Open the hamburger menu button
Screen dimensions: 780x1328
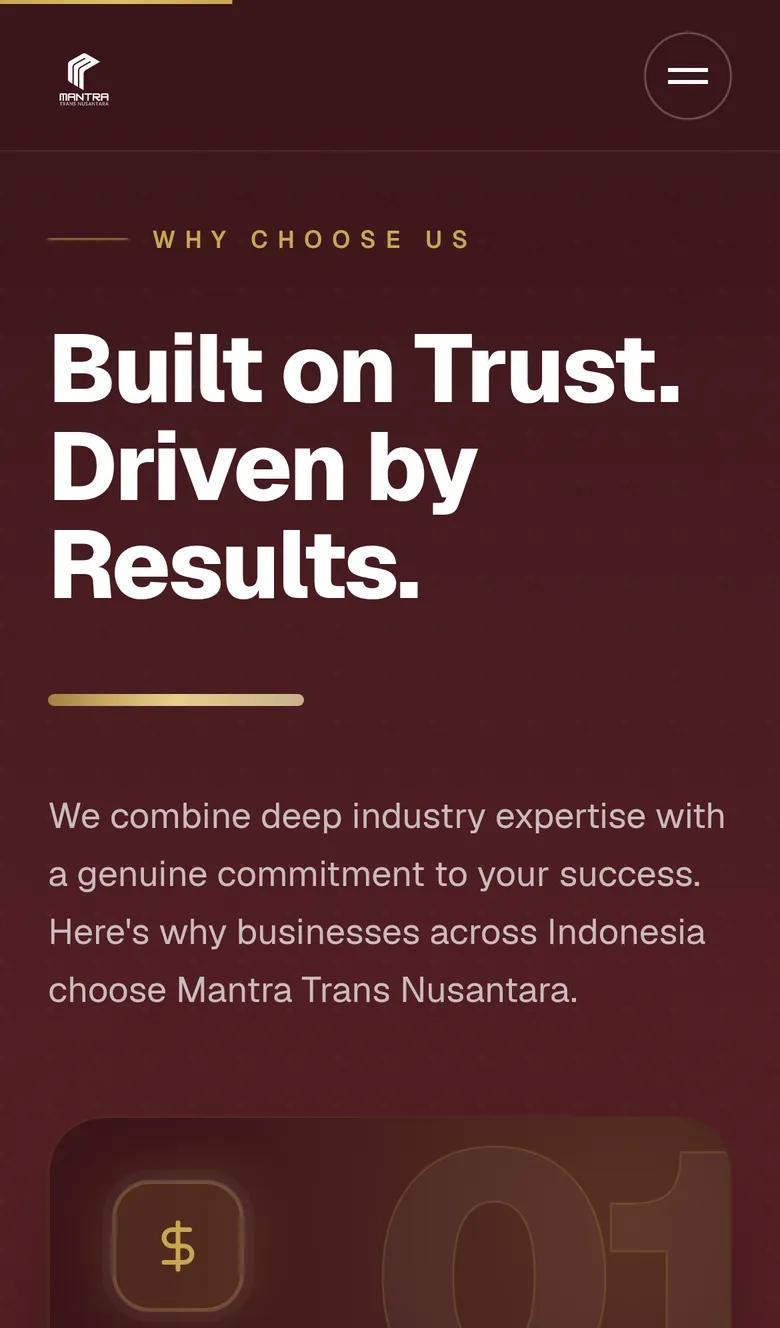click(688, 76)
